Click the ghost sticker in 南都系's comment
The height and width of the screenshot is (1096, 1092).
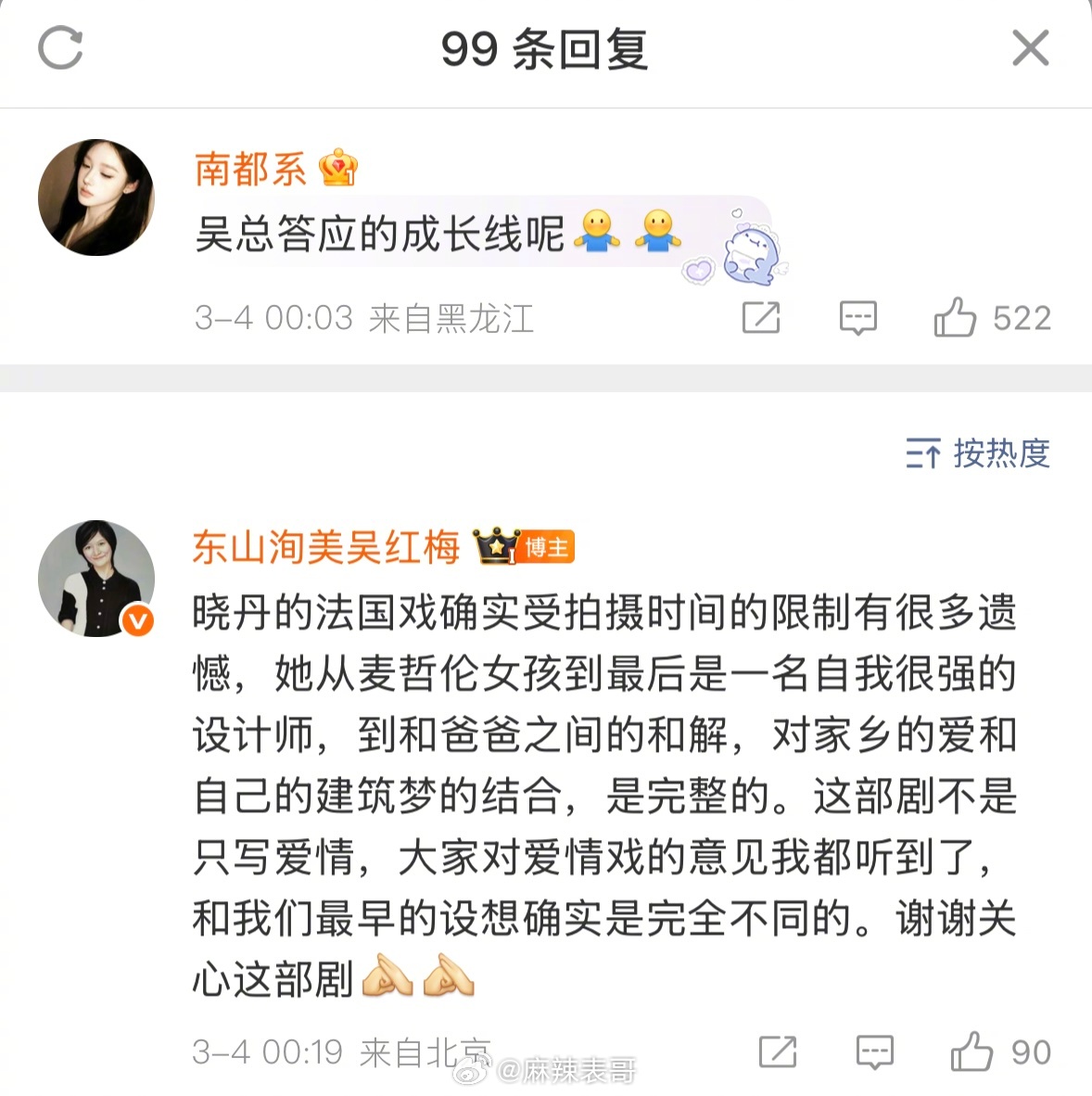751,250
